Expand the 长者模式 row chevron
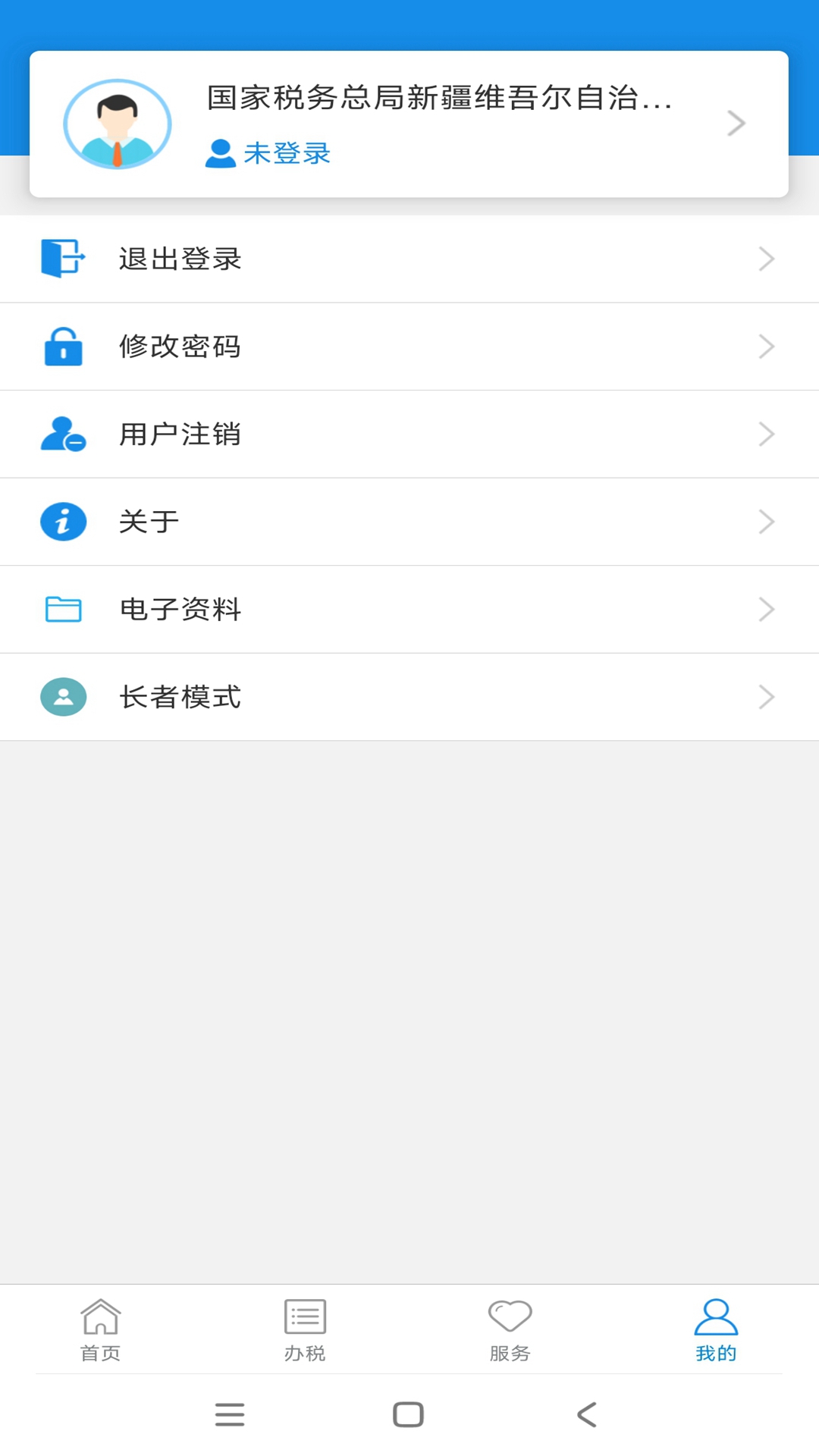 coord(766,697)
